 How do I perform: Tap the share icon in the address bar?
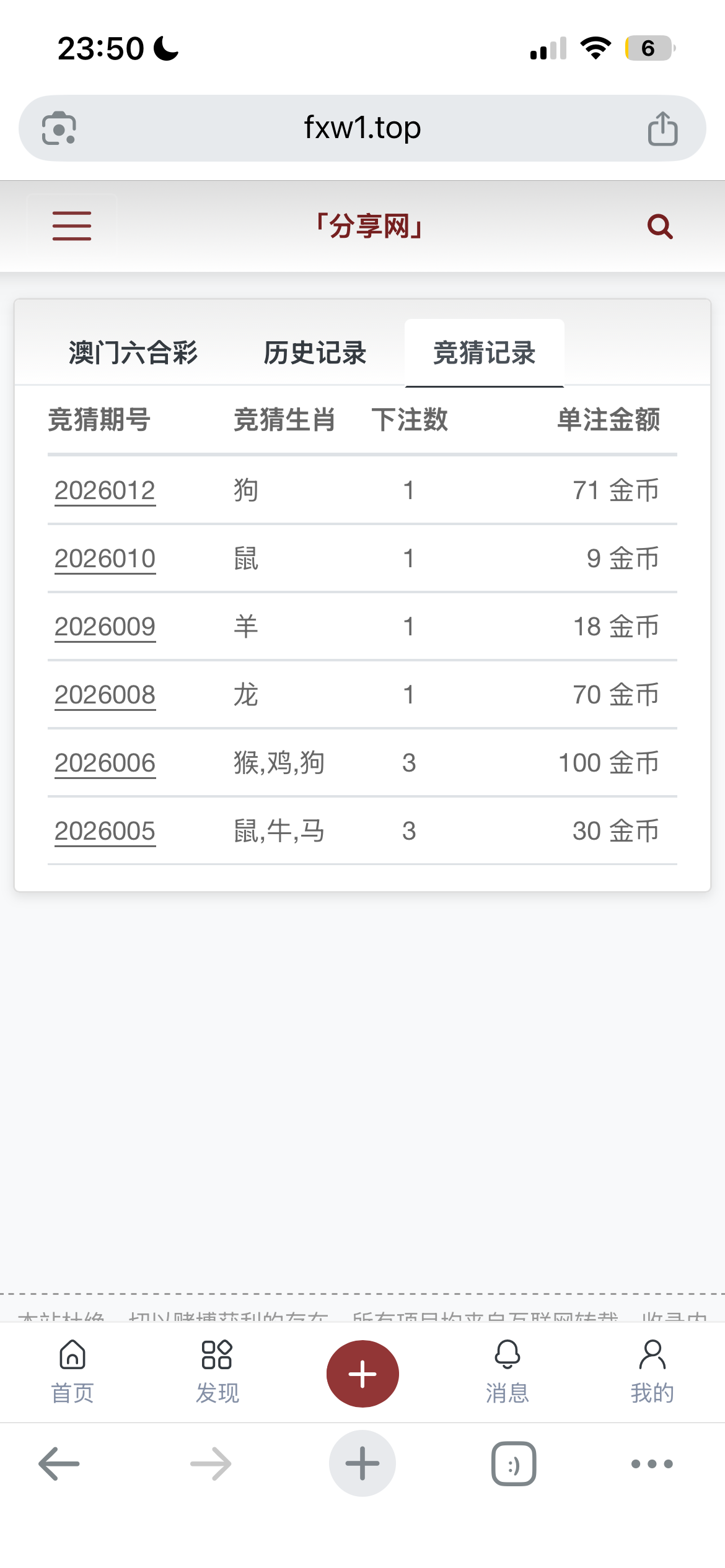click(662, 128)
